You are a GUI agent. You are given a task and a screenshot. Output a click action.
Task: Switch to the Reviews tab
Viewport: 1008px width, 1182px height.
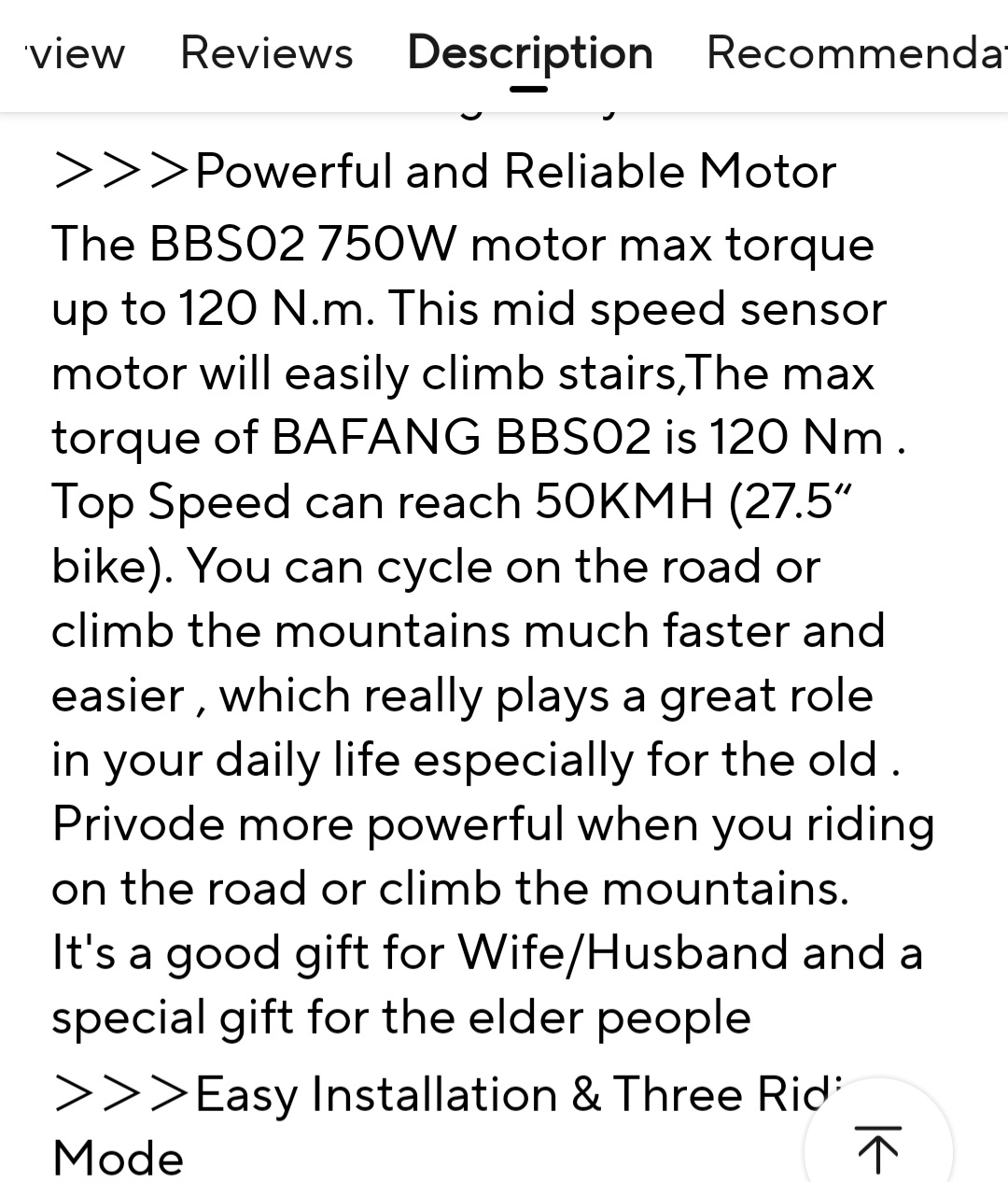pos(267,52)
